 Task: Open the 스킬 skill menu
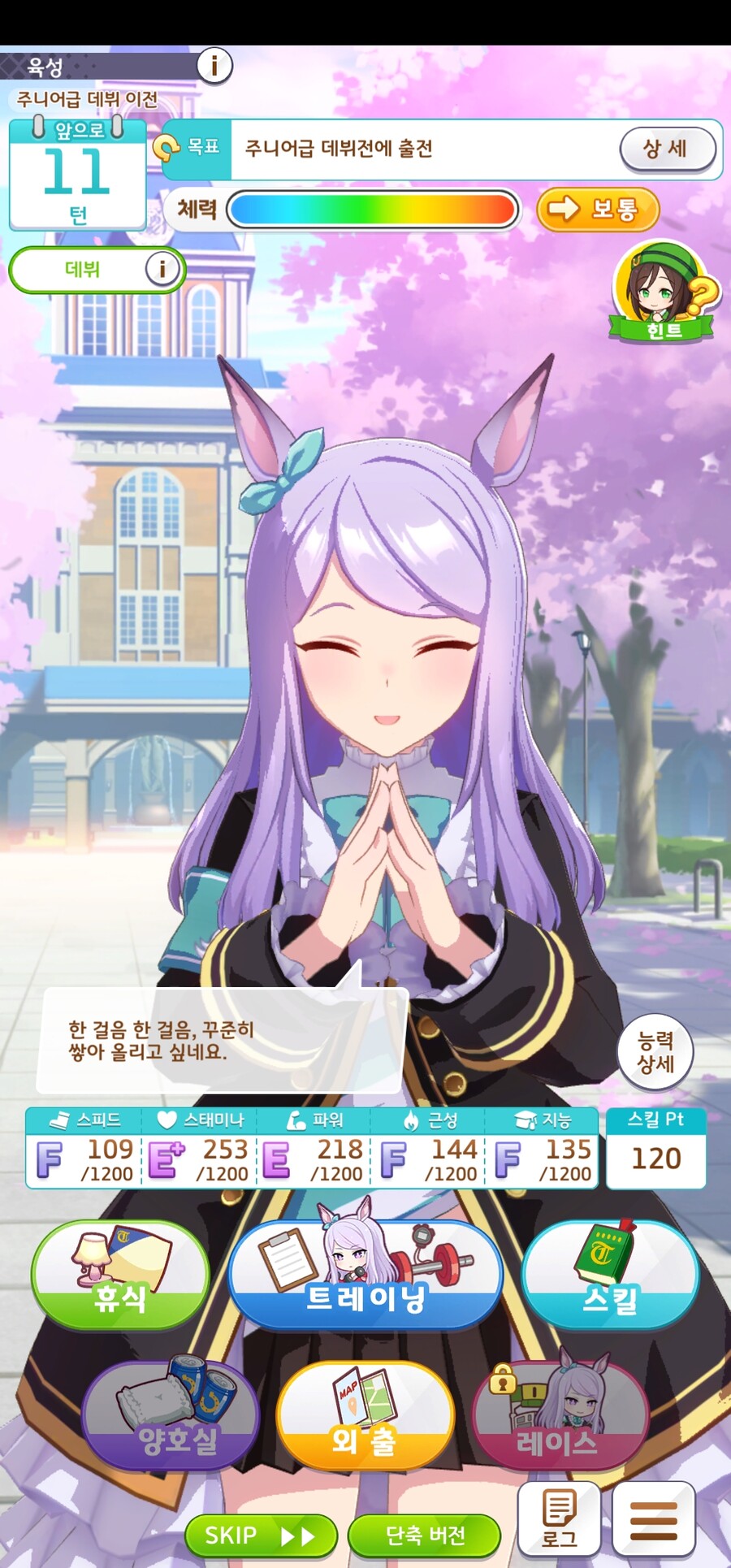point(610,1274)
